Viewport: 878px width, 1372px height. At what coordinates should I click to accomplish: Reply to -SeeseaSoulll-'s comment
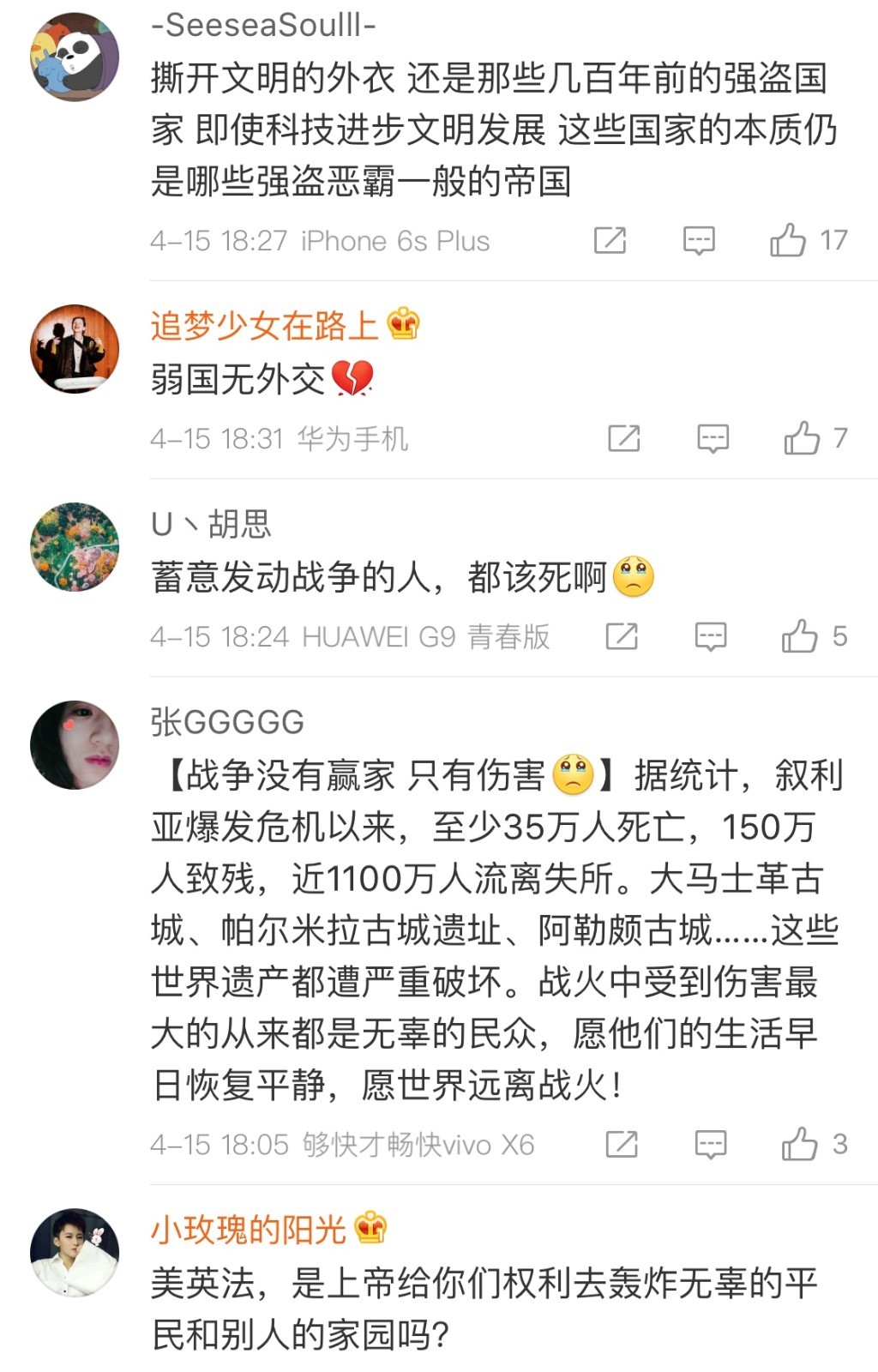tap(699, 240)
